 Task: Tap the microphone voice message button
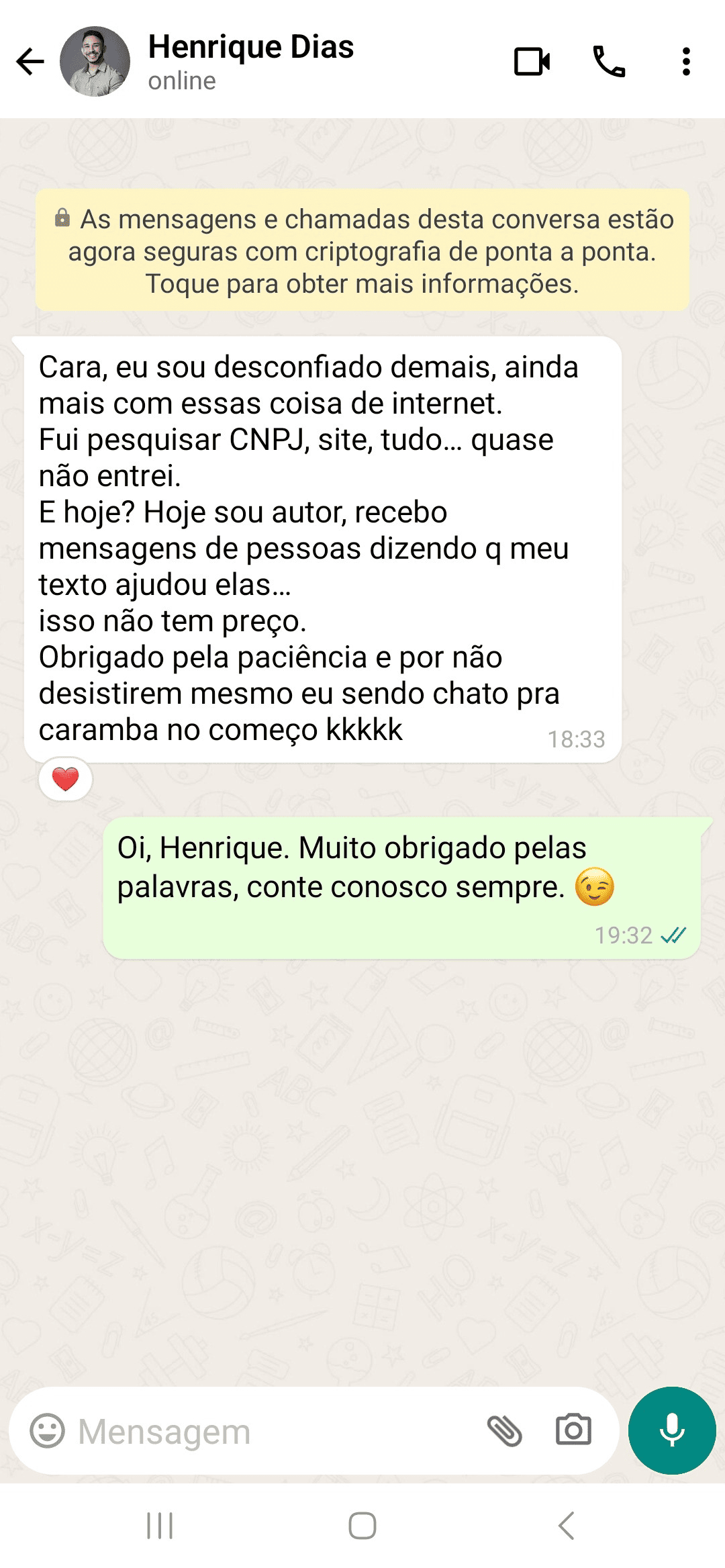671,1430
